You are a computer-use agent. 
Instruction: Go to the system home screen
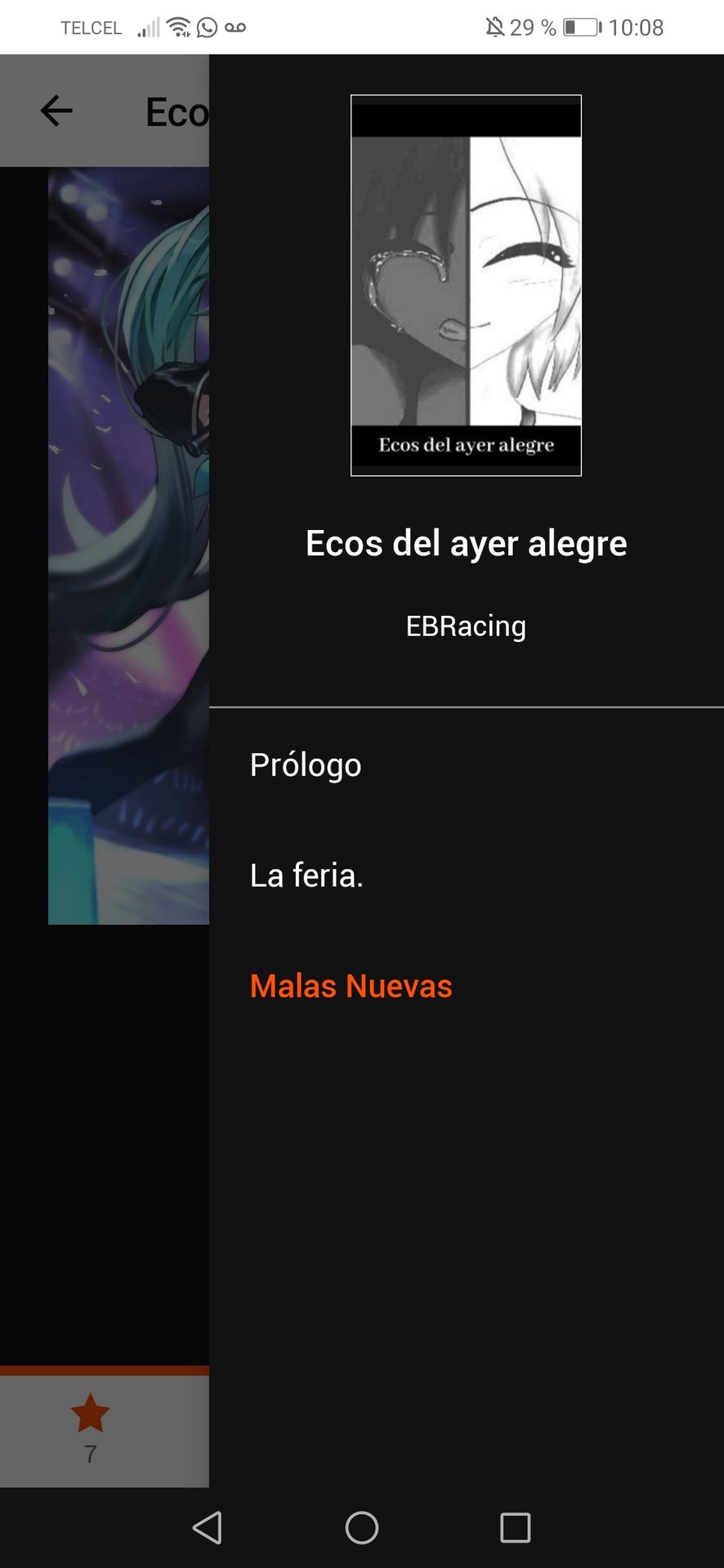[362, 1527]
